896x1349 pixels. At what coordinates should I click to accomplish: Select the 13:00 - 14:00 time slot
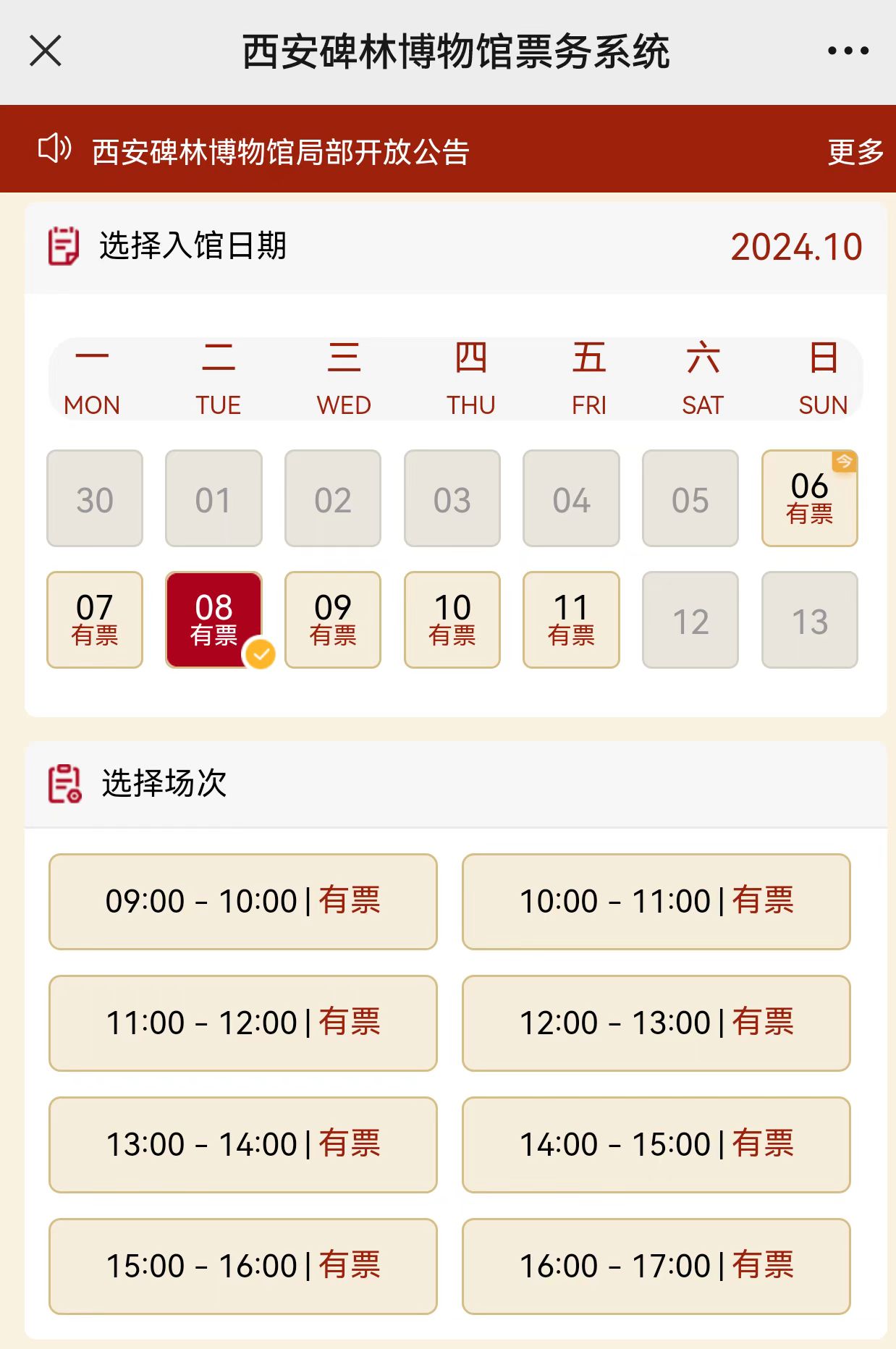coord(243,1144)
